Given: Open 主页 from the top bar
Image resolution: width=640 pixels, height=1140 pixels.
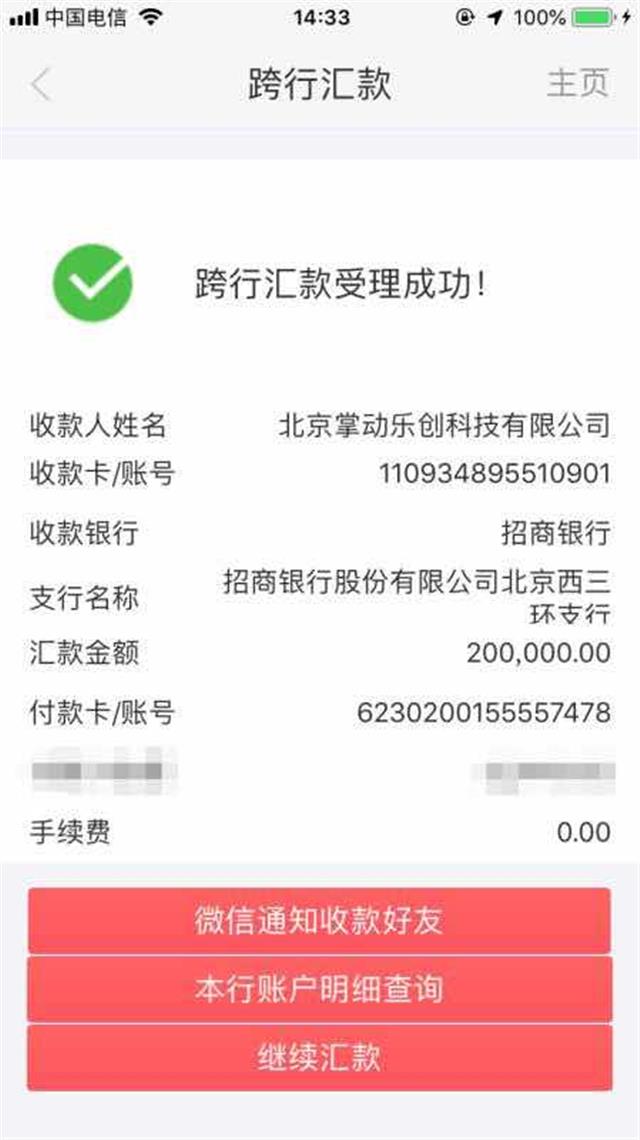Looking at the screenshot, I should click(x=577, y=83).
